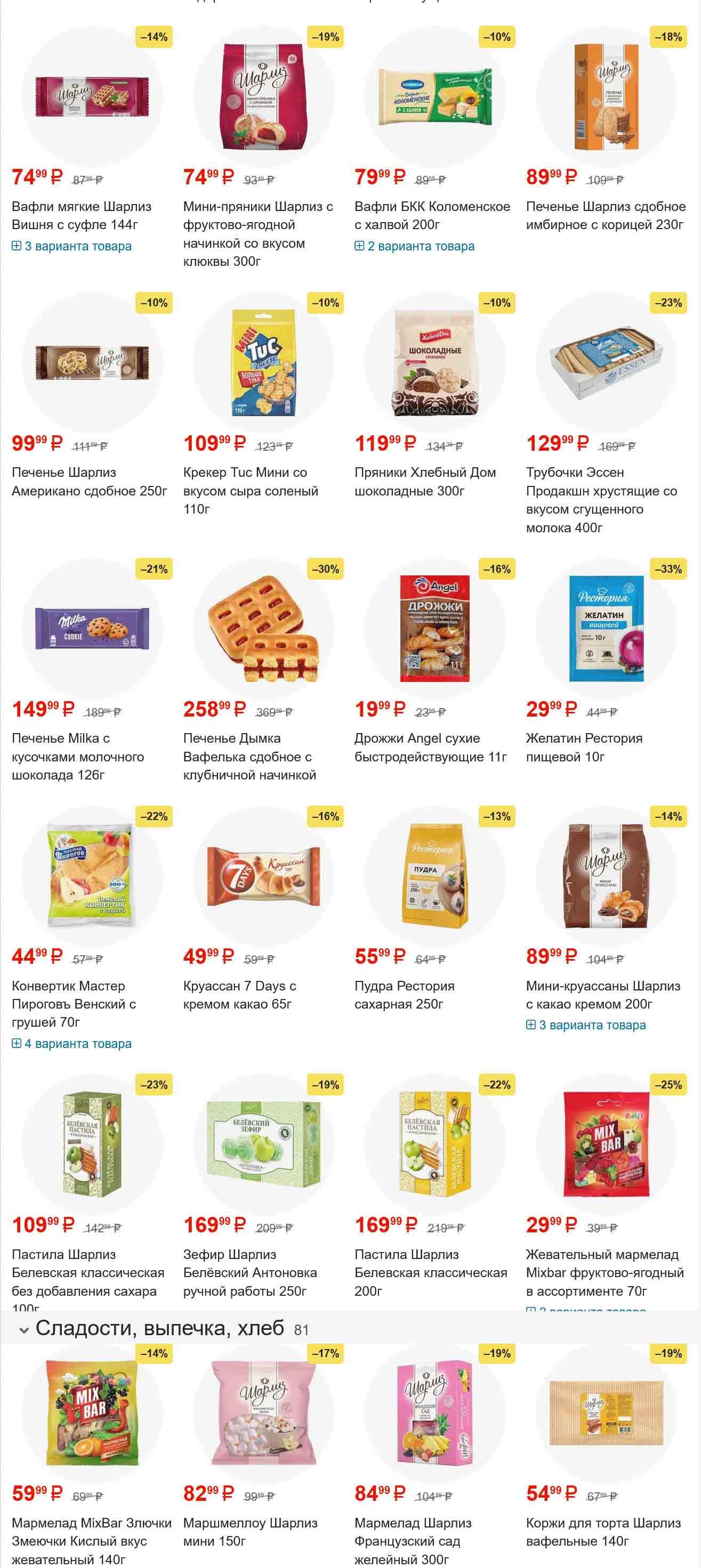This screenshot has height=1568, width=701.
Task: View Желатин Ресториа пищевой 10г
Action: [x=584, y=747]
